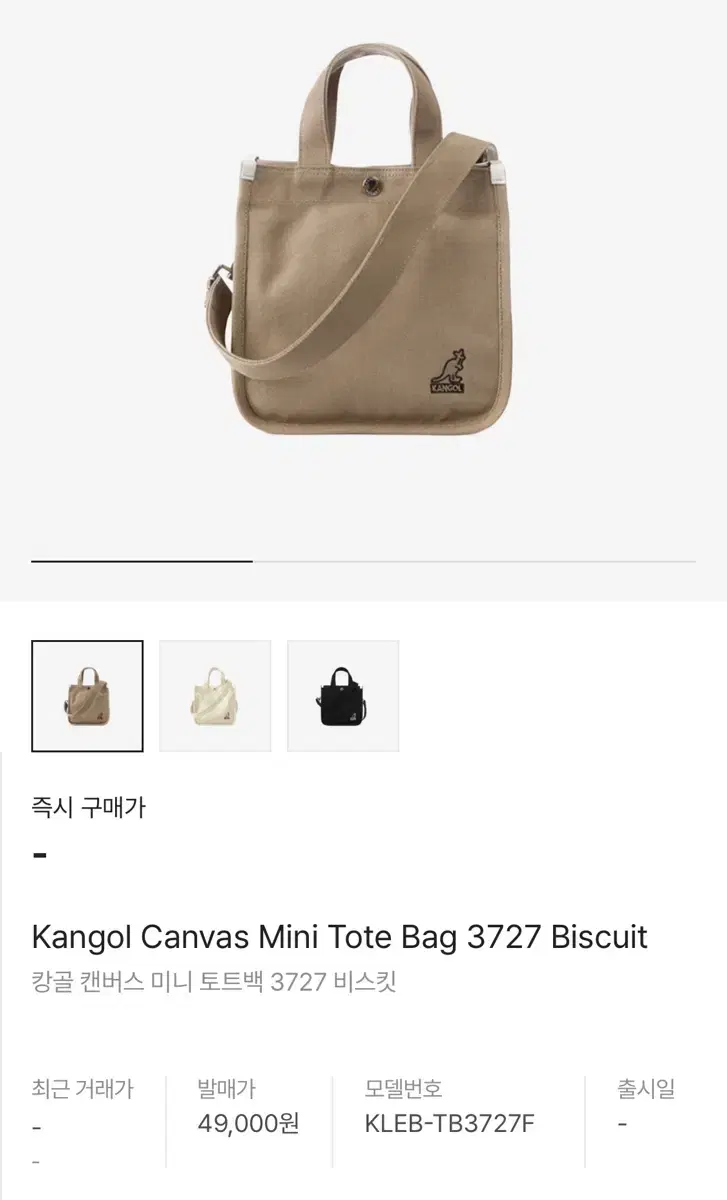Viewport: 727px width, 1200px height.
Task: Click the Biscuit color name in the title
Action: tap(599, 937)
